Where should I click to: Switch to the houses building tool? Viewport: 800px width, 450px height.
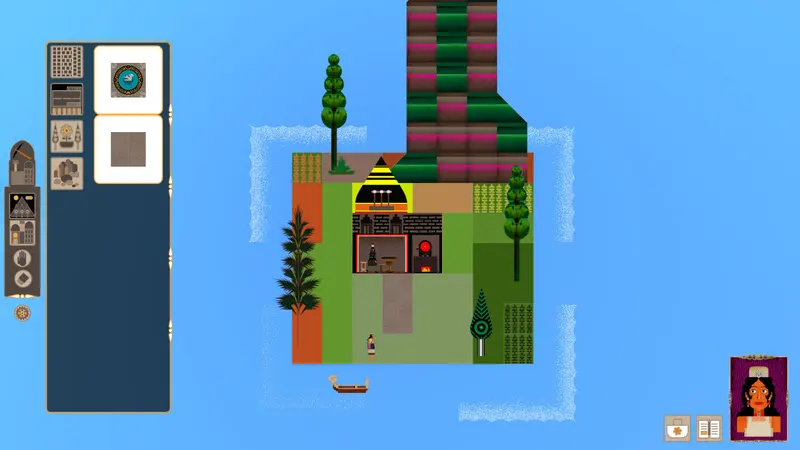coord(22,233)
